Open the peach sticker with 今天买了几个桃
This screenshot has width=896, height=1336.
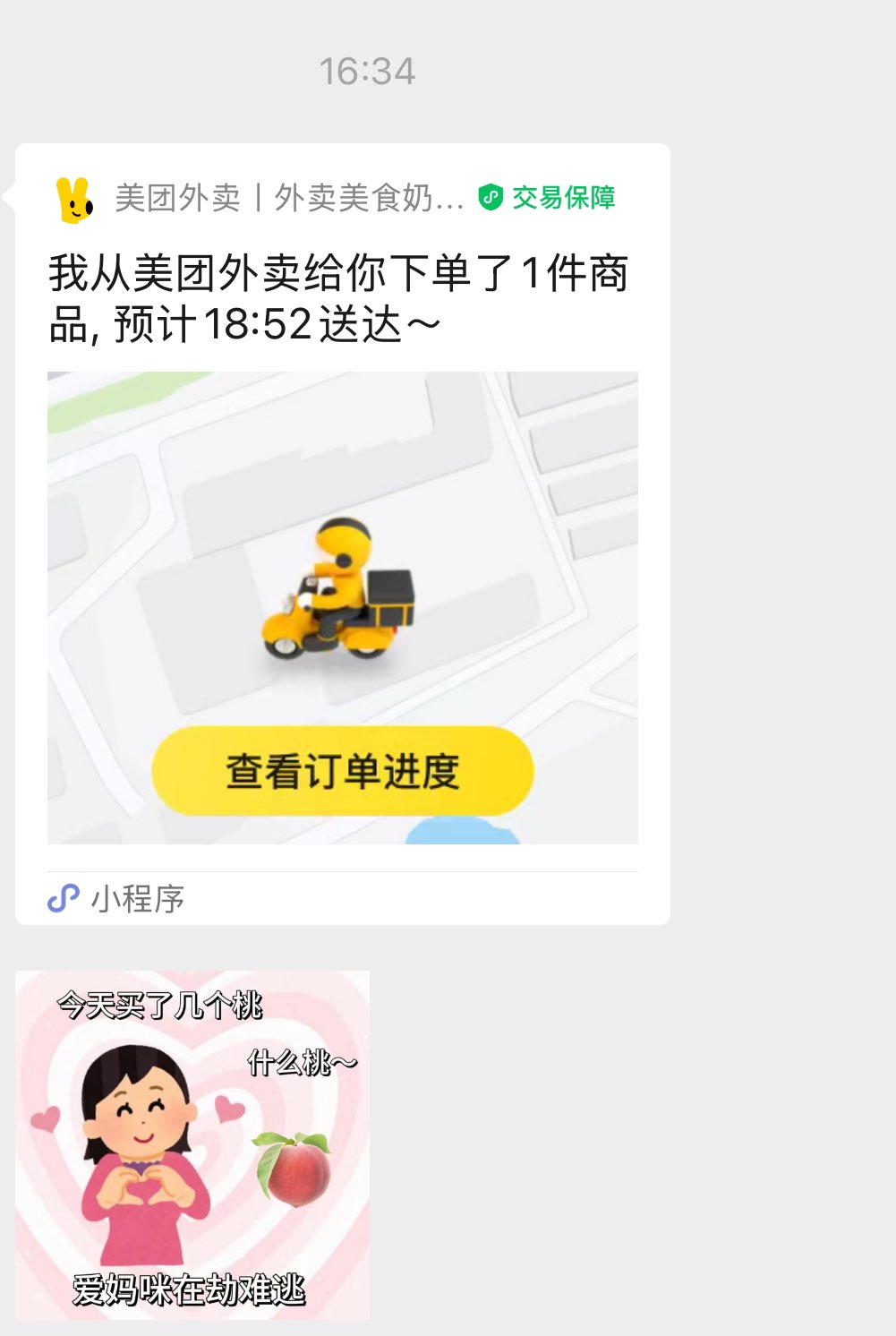(x=192, y=1144)
